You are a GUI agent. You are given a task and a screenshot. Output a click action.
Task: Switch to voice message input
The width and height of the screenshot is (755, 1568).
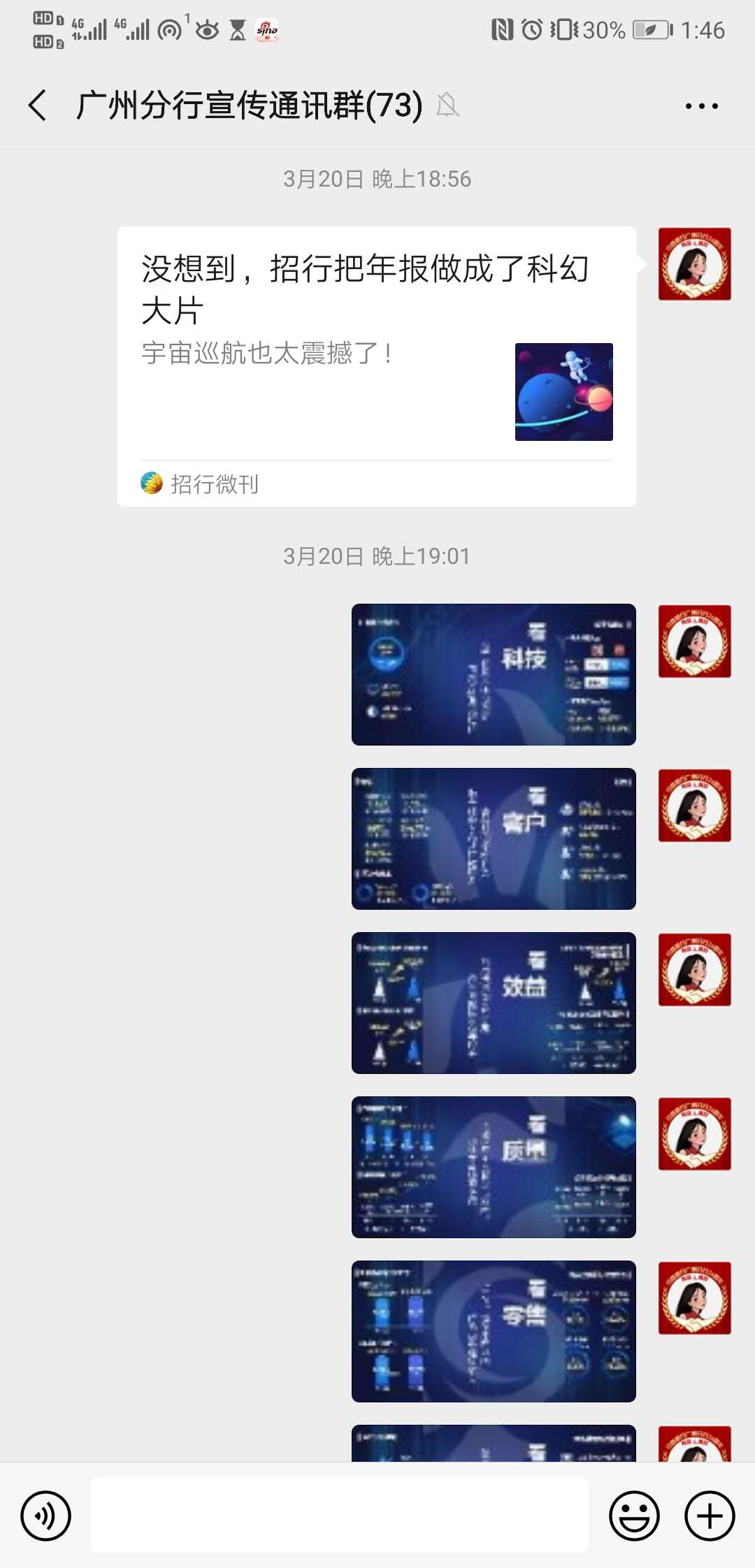tap(46, 1516)
